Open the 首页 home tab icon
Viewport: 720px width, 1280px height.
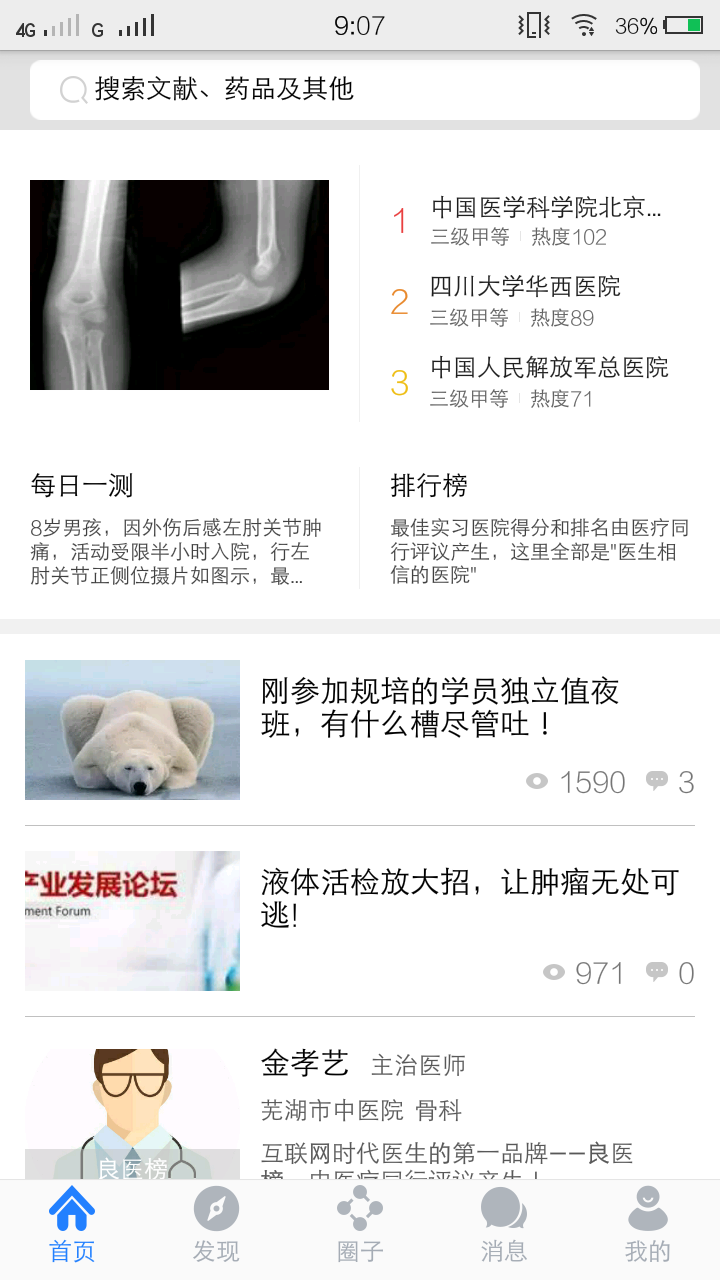click(71, 1212)
